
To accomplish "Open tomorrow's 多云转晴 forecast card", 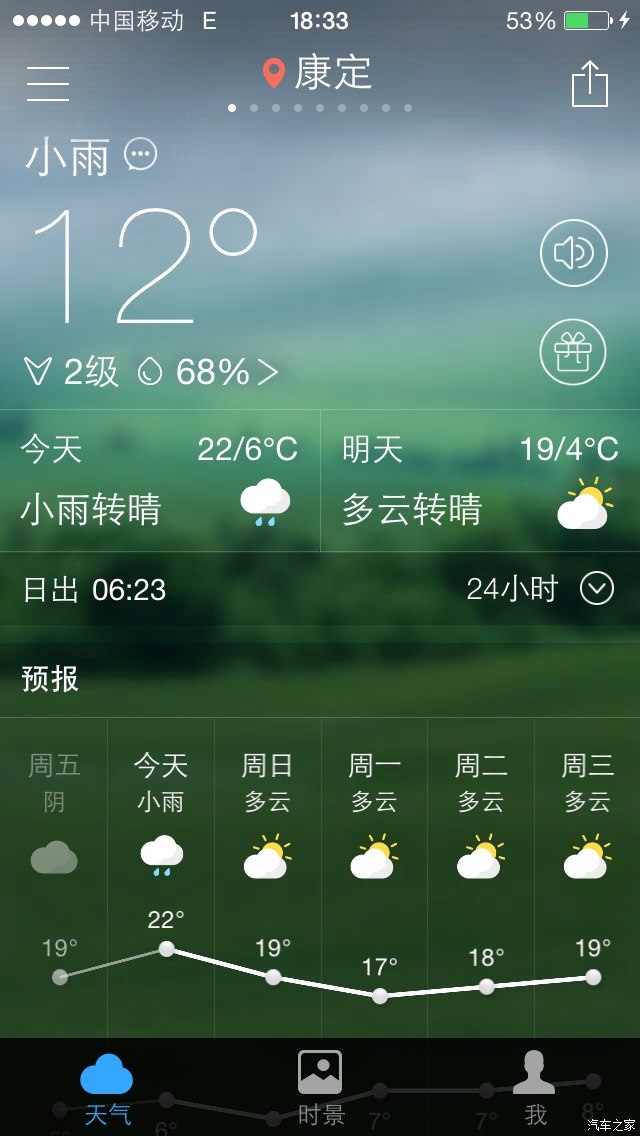I will (480, 481).
